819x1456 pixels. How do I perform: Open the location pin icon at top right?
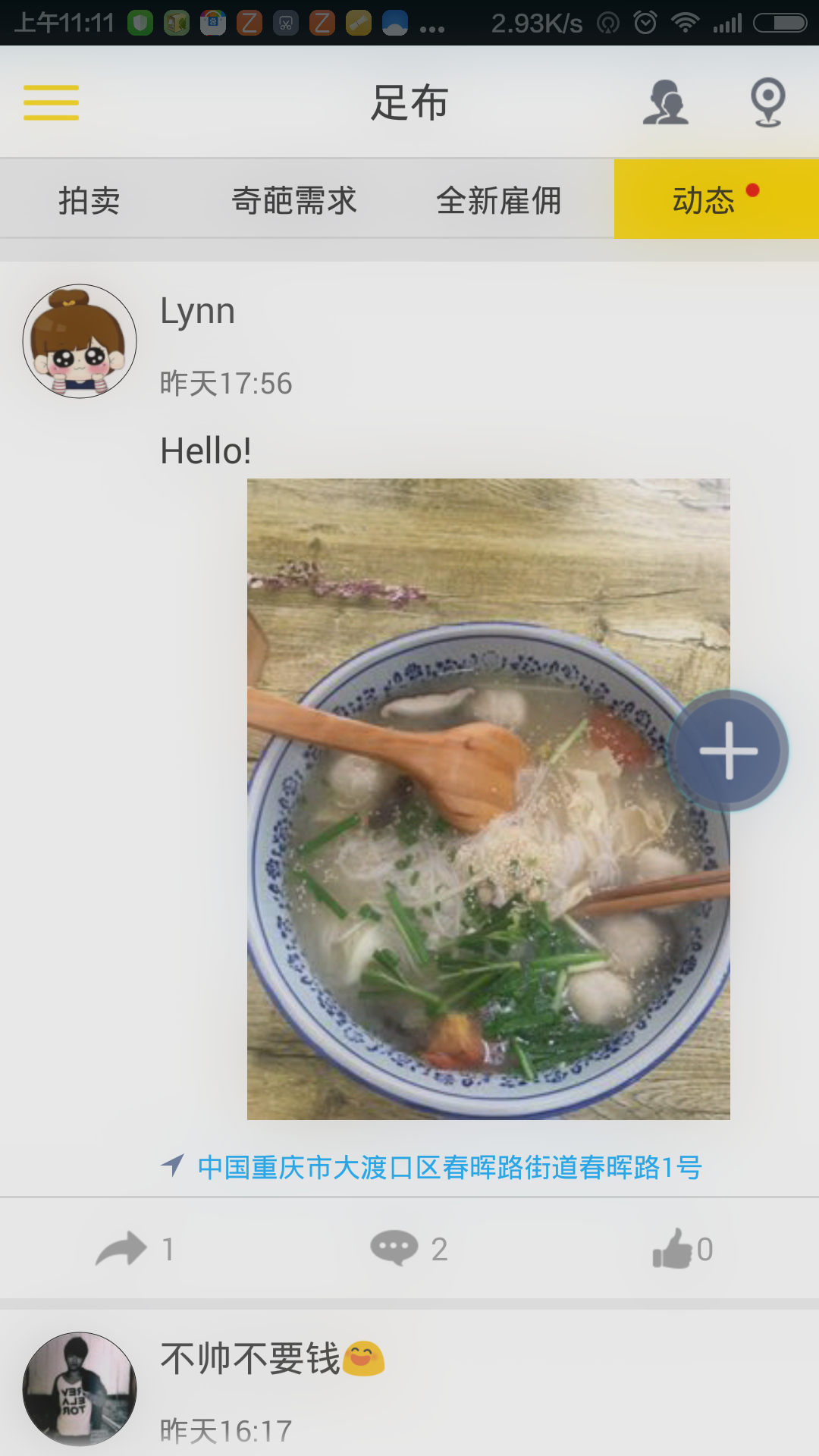[768, 102]
